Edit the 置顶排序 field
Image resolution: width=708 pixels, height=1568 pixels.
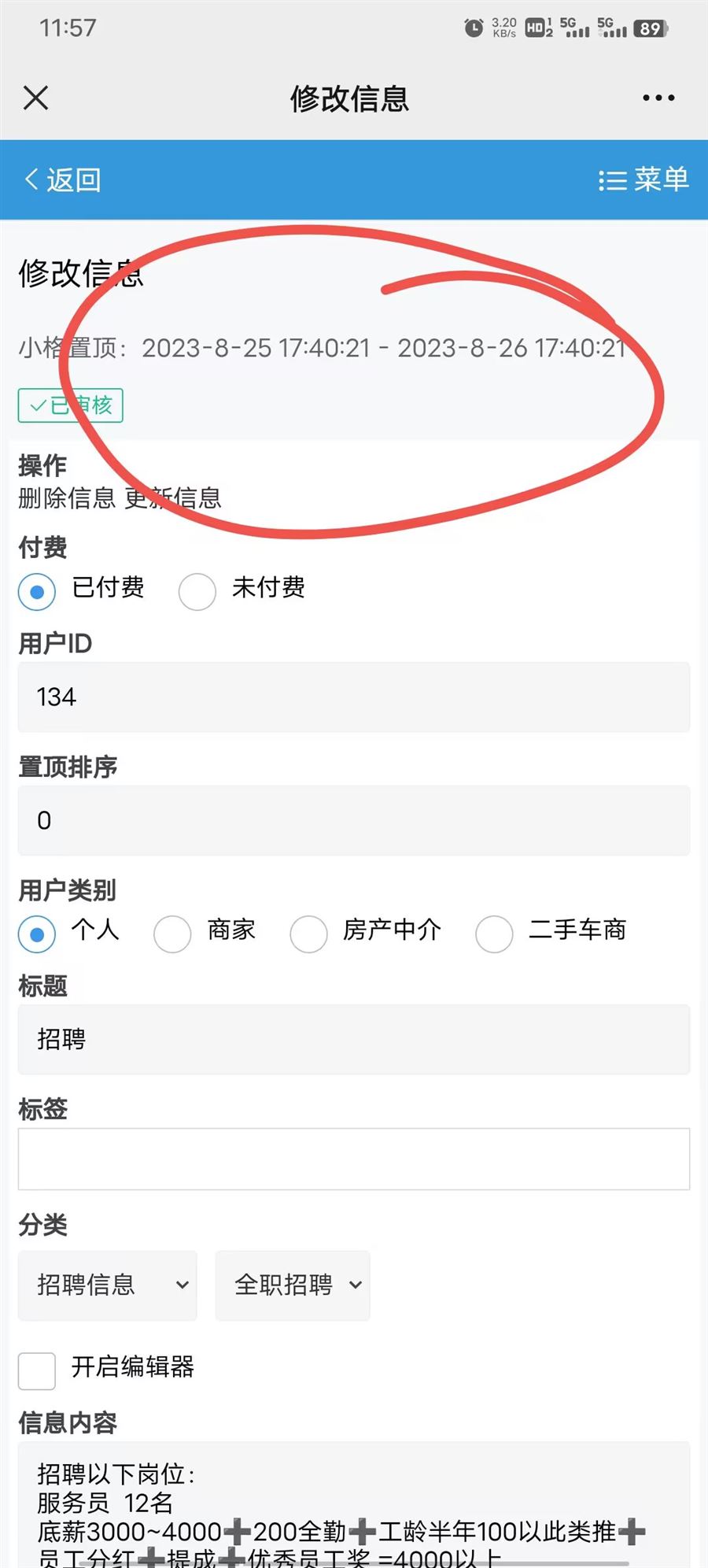click(354, 821)
